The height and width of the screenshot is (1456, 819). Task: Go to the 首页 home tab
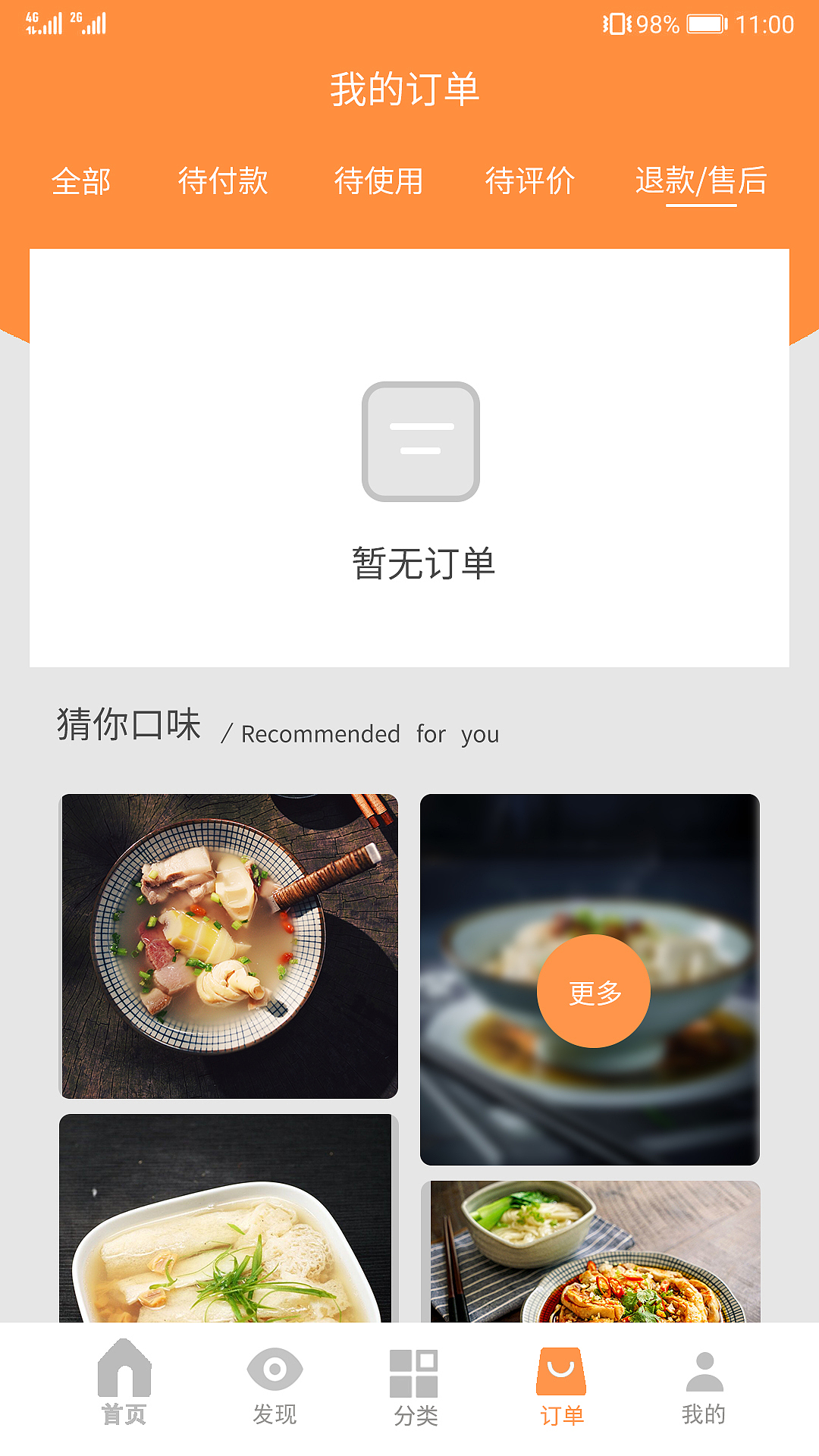click(124, 1384)
